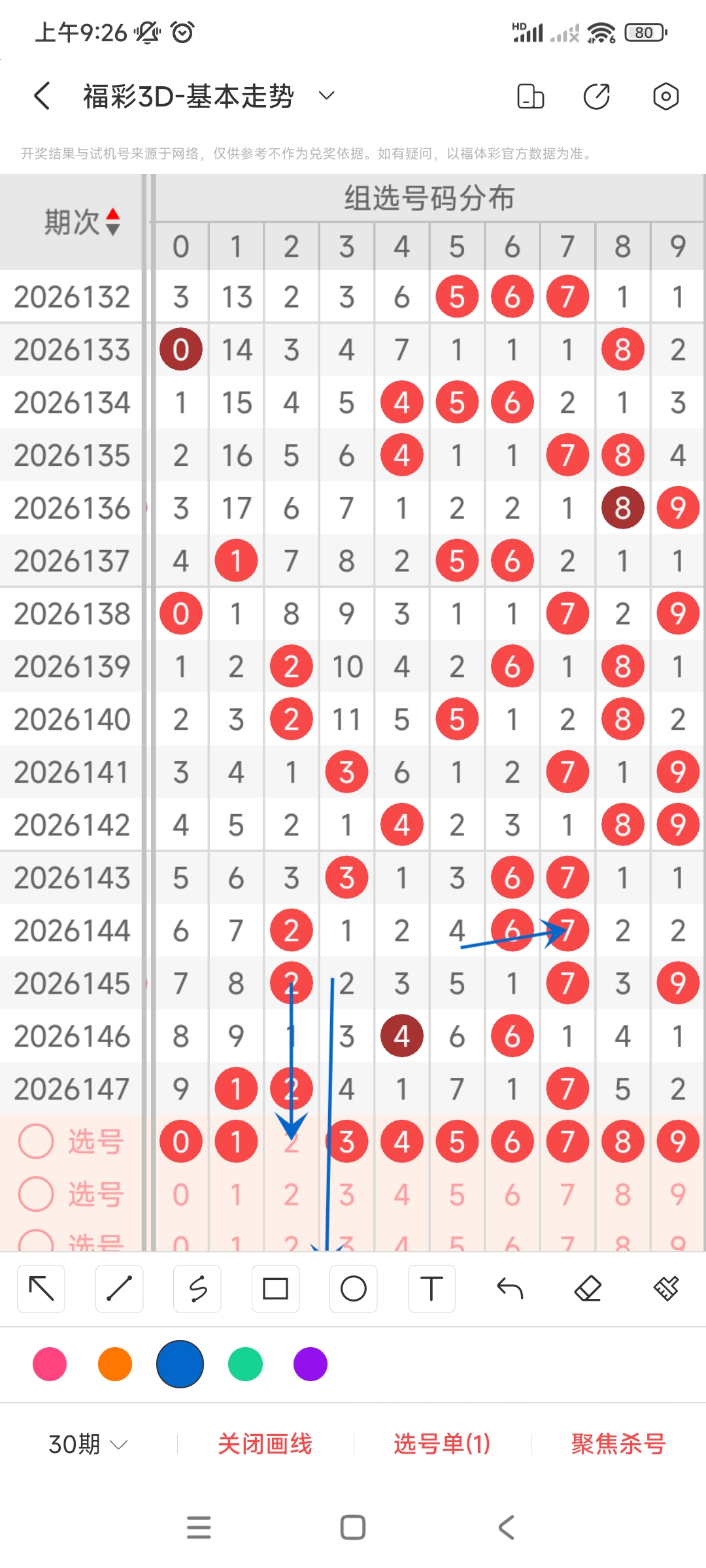Open the hexagon settings icon
The width and height of the screenshot is (706, 1568).
[665, 96]
